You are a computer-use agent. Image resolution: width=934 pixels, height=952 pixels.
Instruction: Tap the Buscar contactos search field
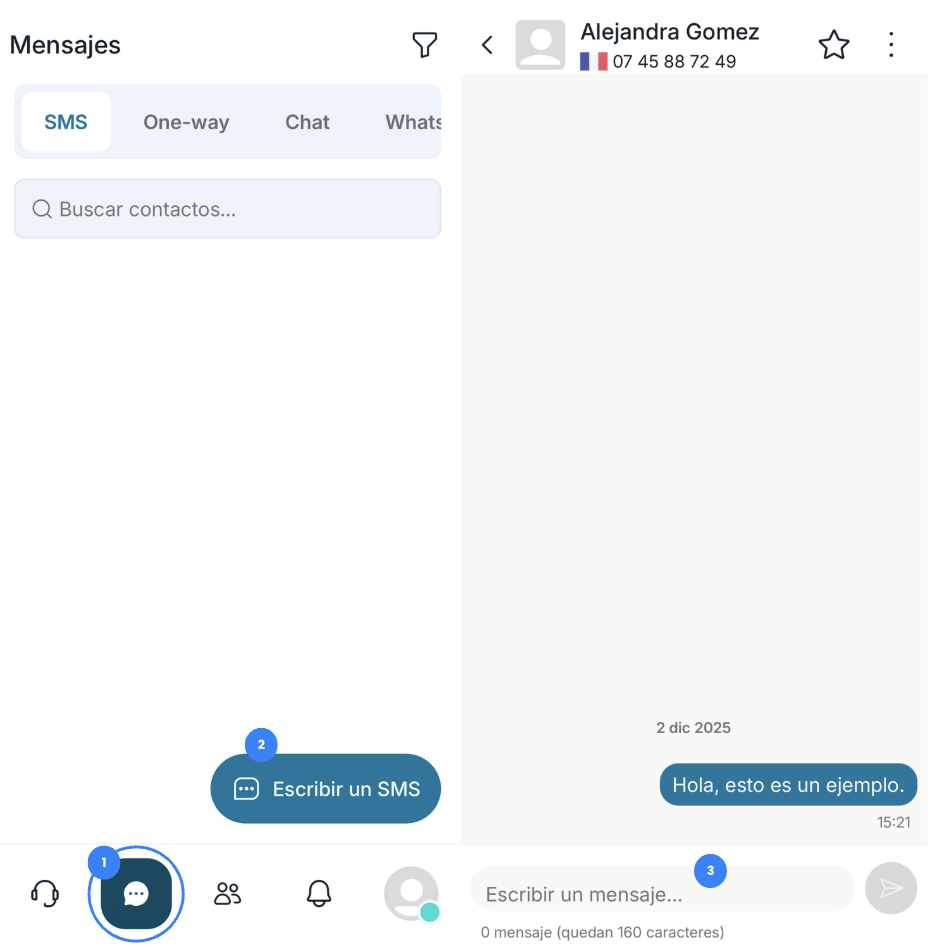click(227, 209)
